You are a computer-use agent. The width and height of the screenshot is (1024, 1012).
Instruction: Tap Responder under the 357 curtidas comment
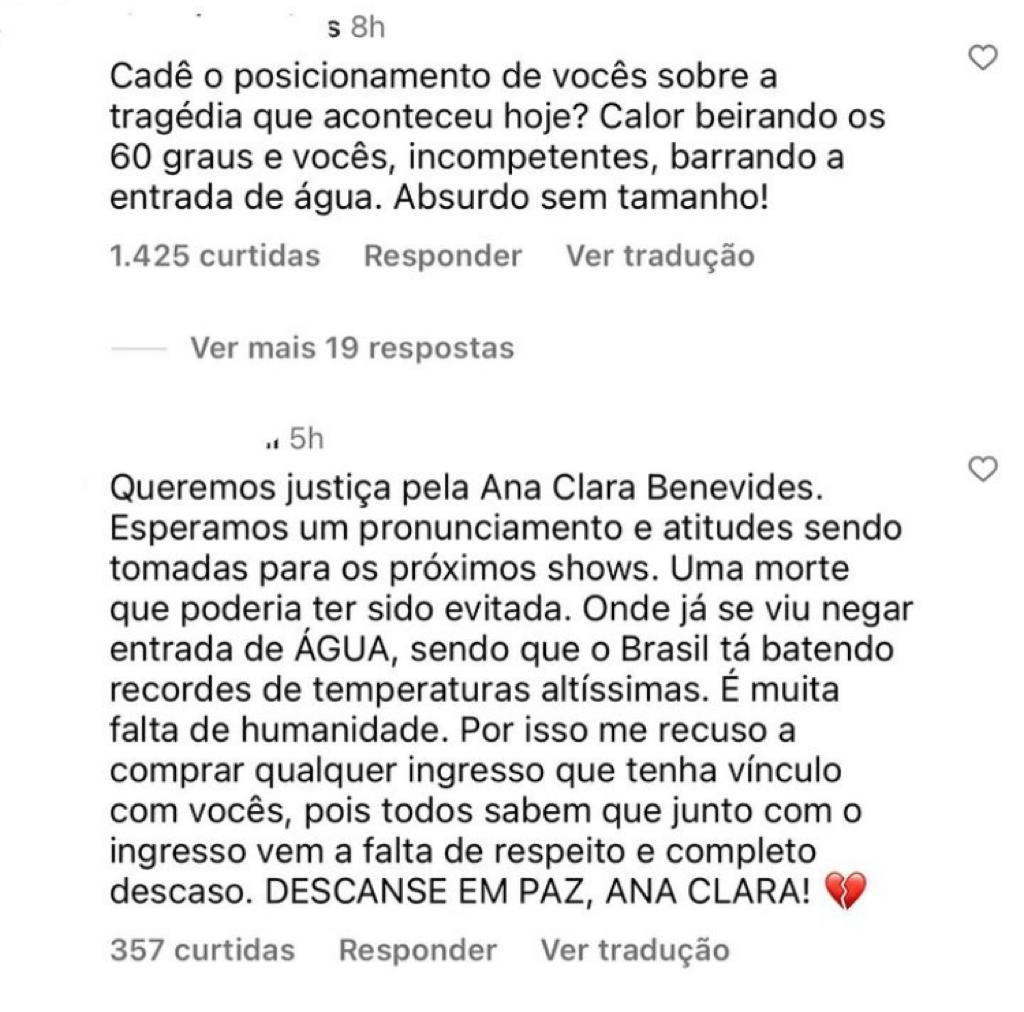[x=417, y=949]
